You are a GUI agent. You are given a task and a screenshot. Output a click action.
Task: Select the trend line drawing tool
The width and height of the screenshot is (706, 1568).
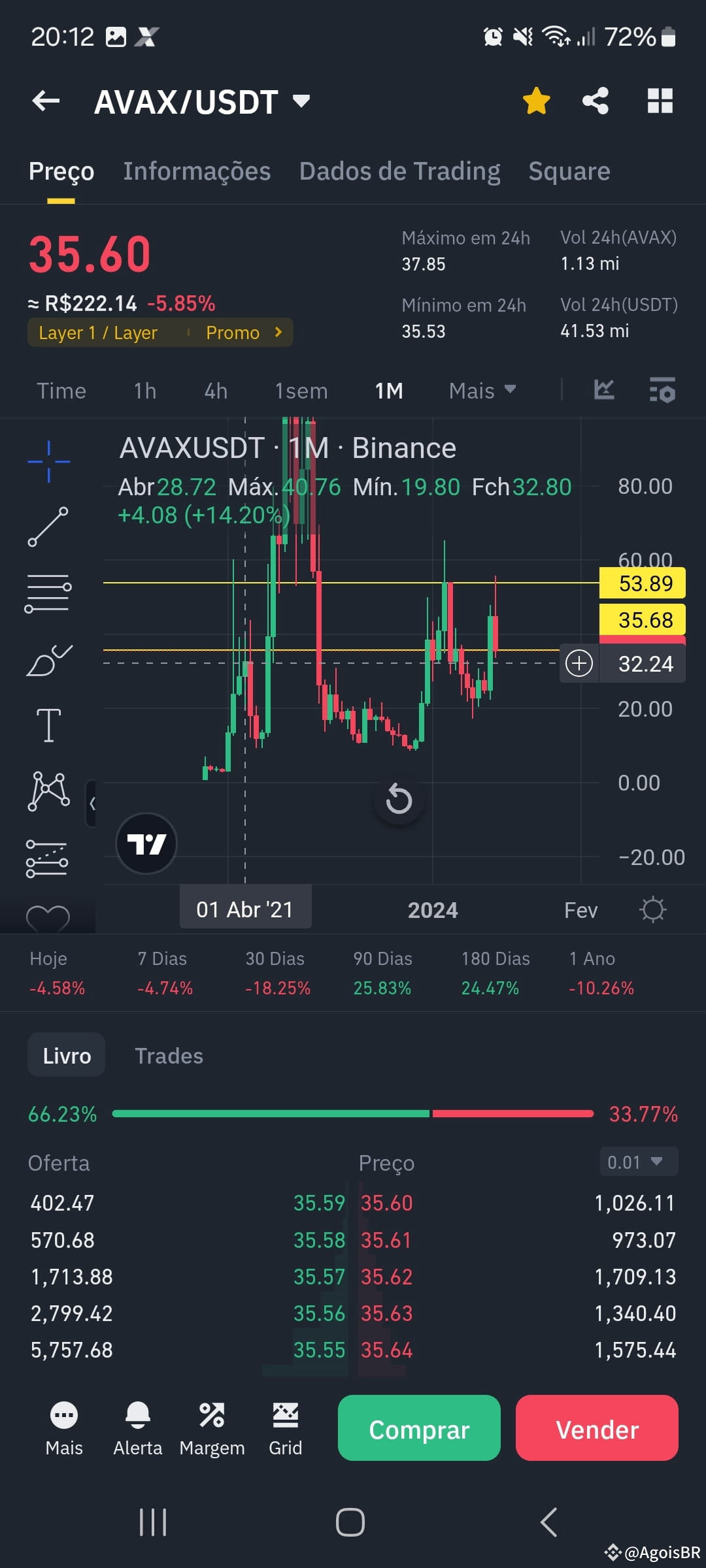(48, 526)
